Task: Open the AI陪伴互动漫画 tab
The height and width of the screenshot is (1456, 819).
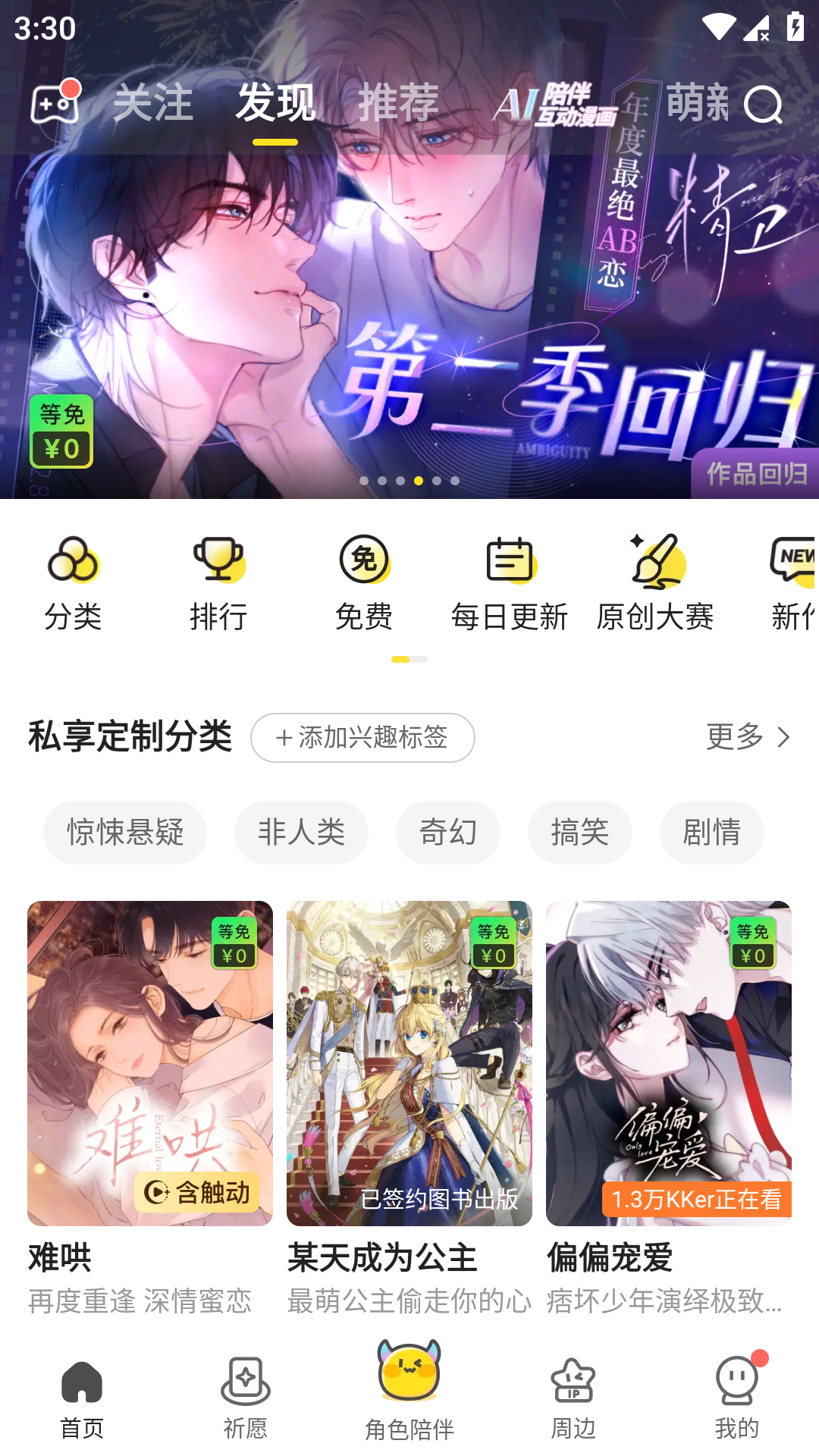Action: [556, 104]
